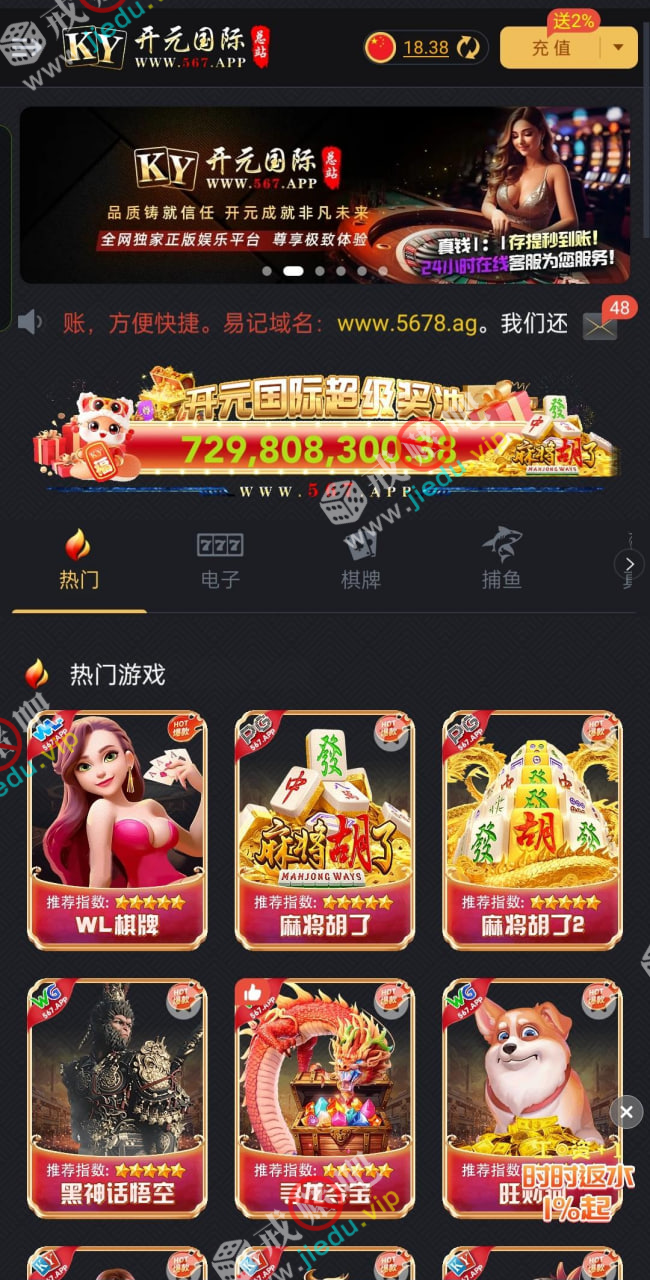
Task: Refresh the 18.38 account balance
Action: (x=468, y=47)
